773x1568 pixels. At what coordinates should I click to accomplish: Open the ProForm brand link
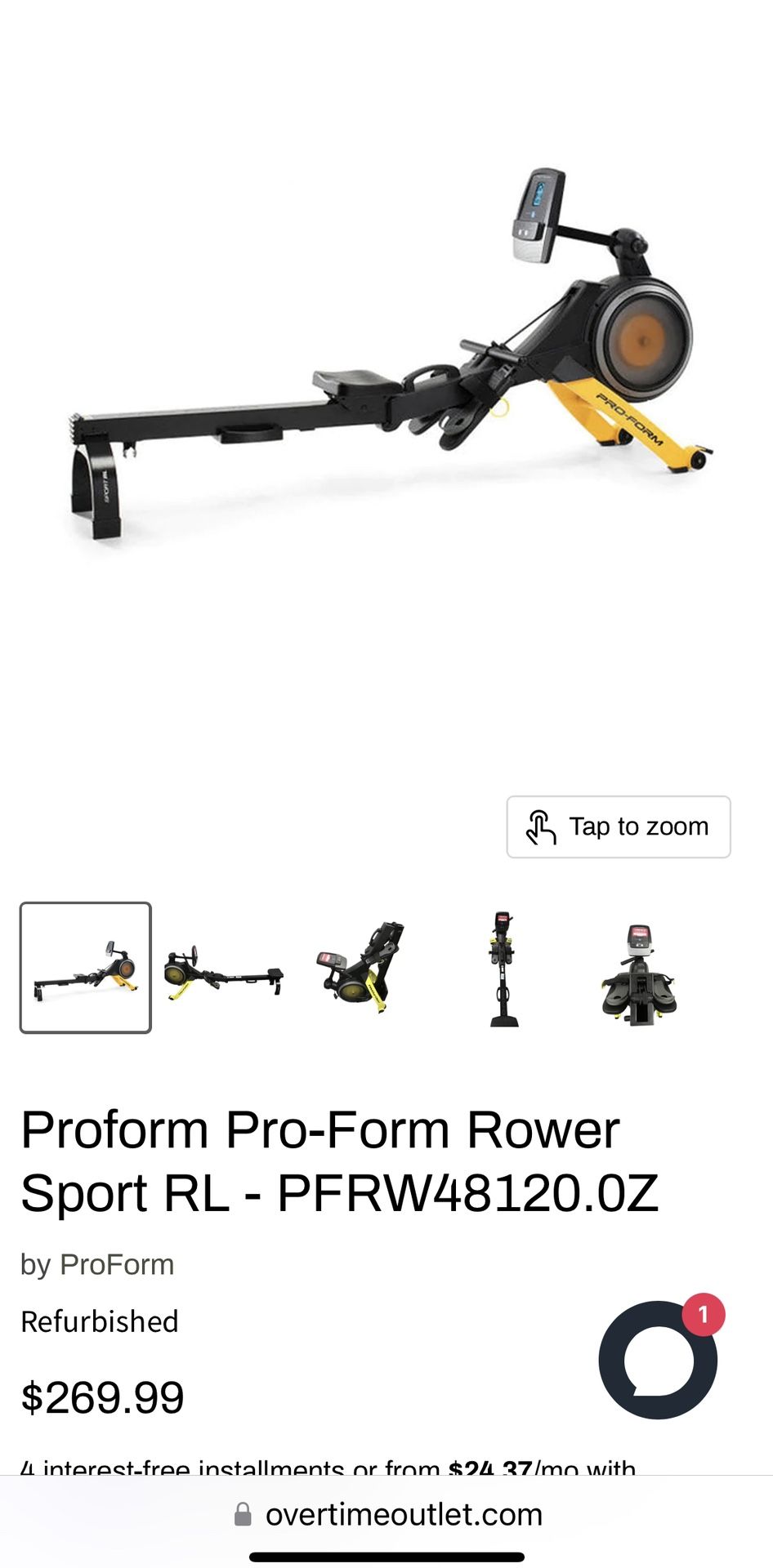(117, 1264)
